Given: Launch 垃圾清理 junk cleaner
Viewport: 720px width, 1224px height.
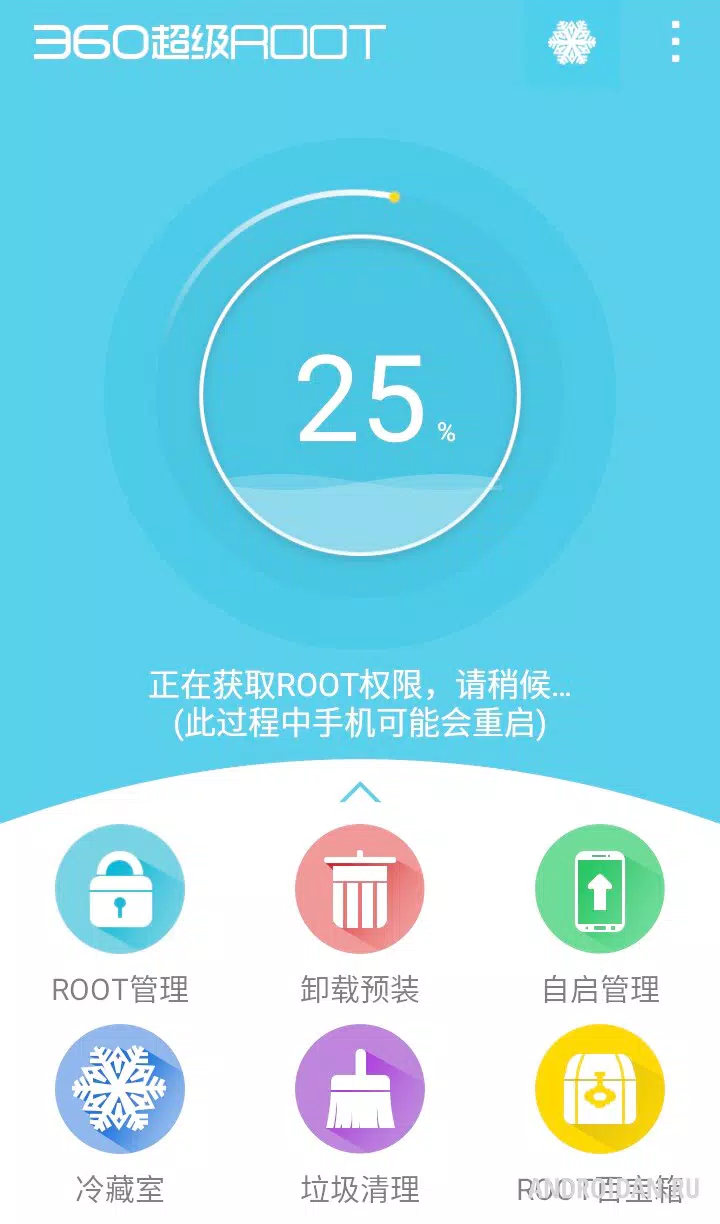Looking at the screenshot, I should [x=360, y=1090].
